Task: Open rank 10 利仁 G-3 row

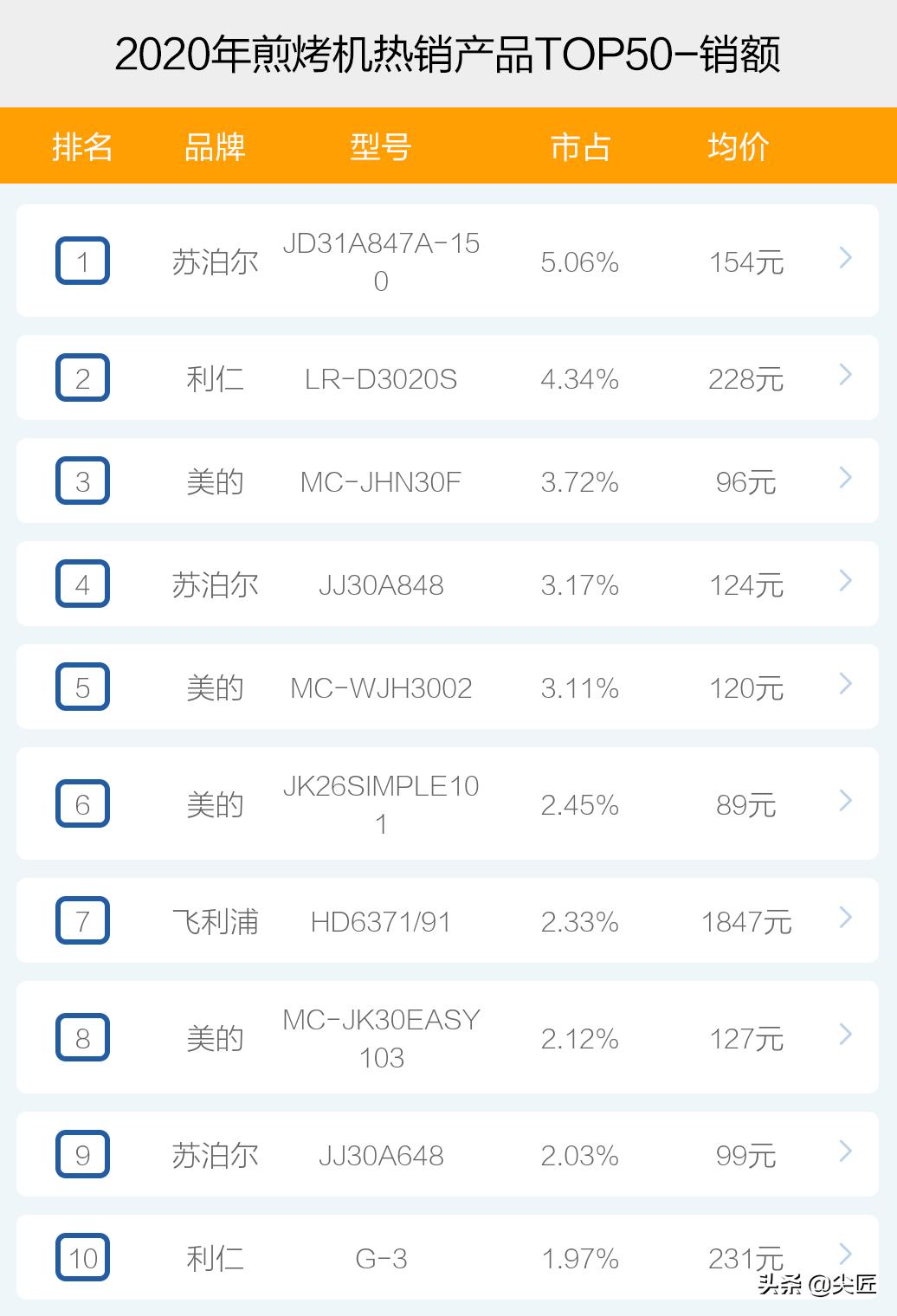Action: (448, 1257)
